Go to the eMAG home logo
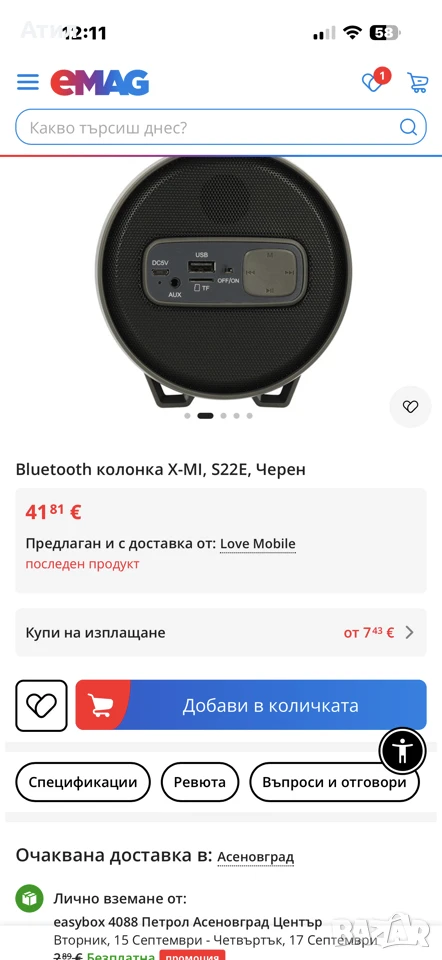This screenshot has height=960, width=442. (100, 83)
